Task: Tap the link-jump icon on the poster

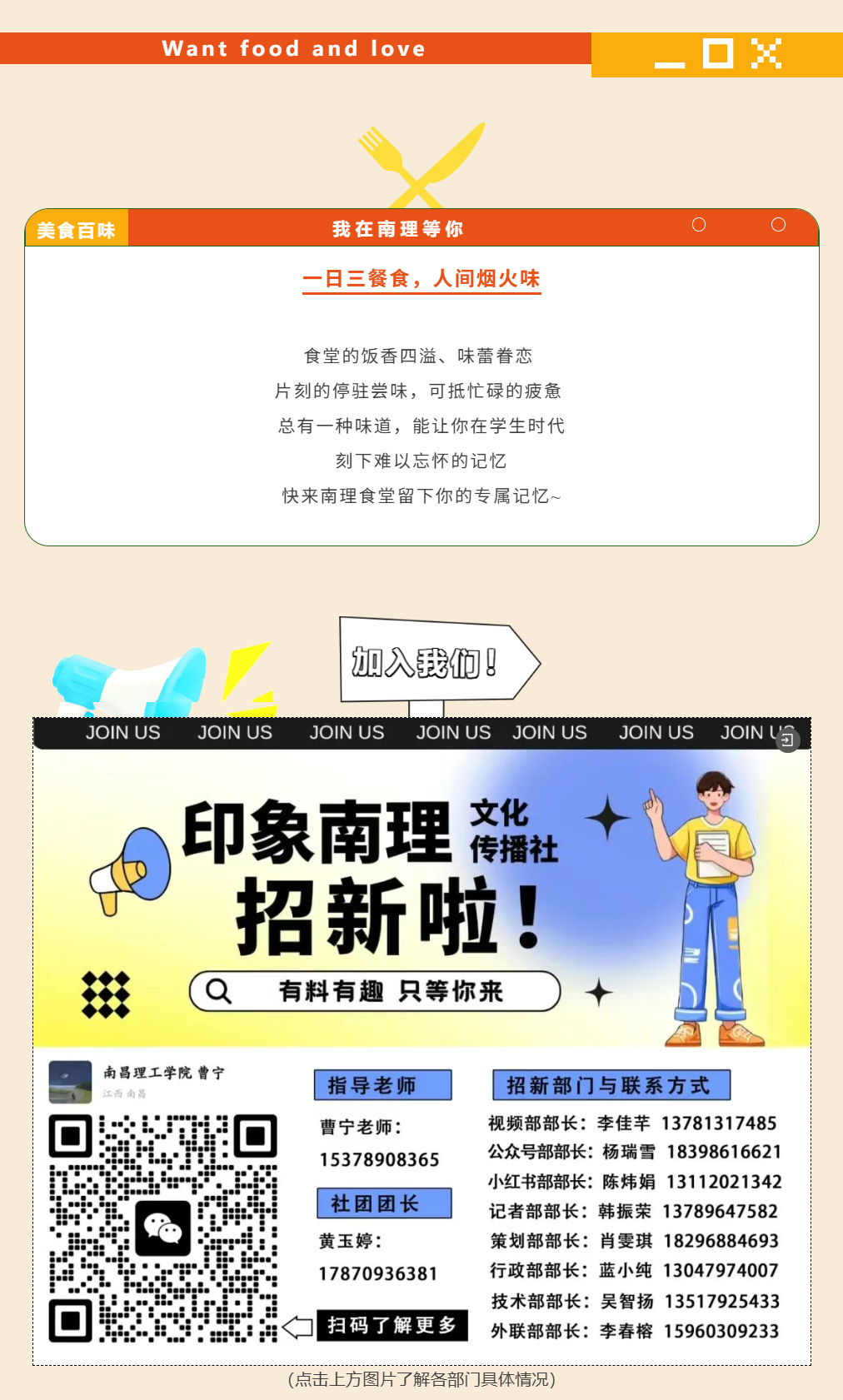Action: (787, 740)
